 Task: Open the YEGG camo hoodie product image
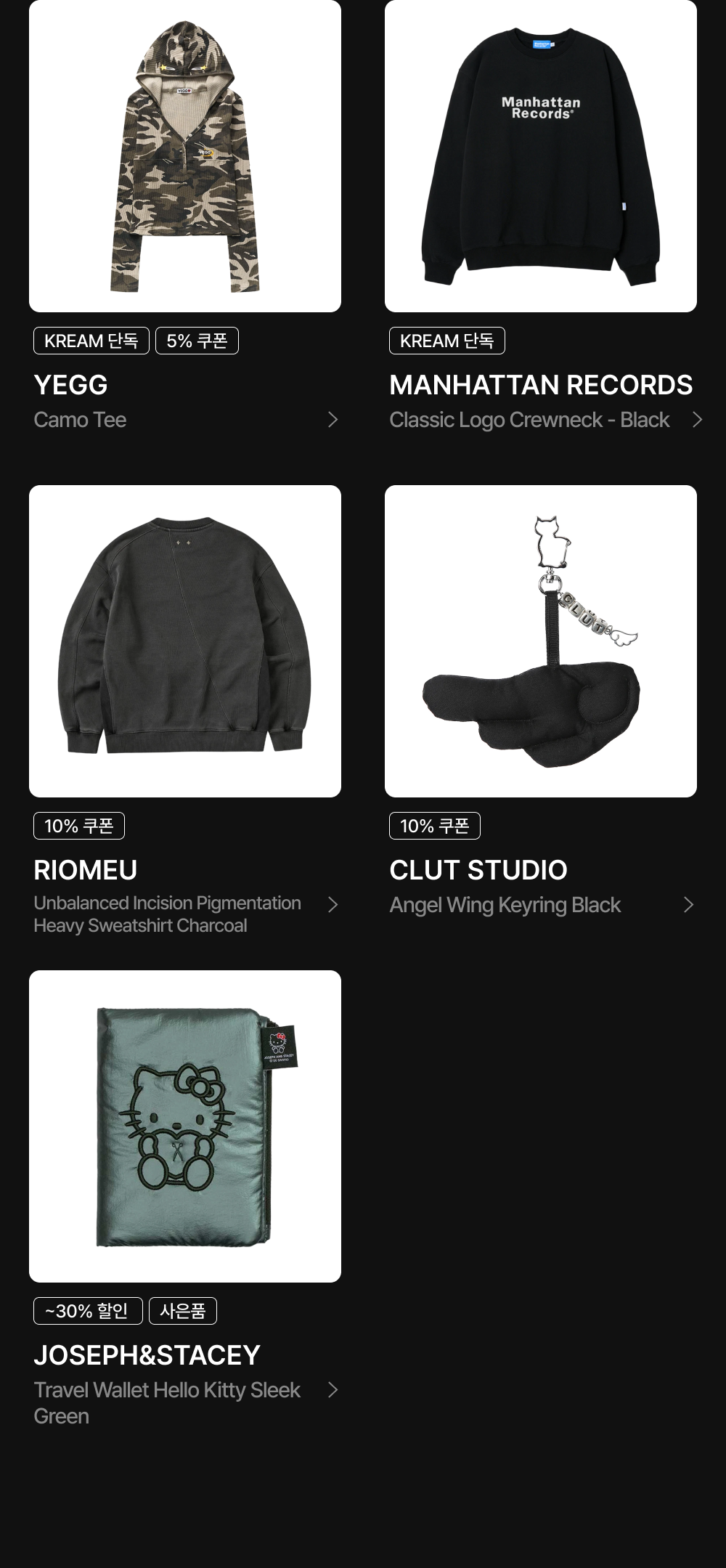(x=185, y=156)
